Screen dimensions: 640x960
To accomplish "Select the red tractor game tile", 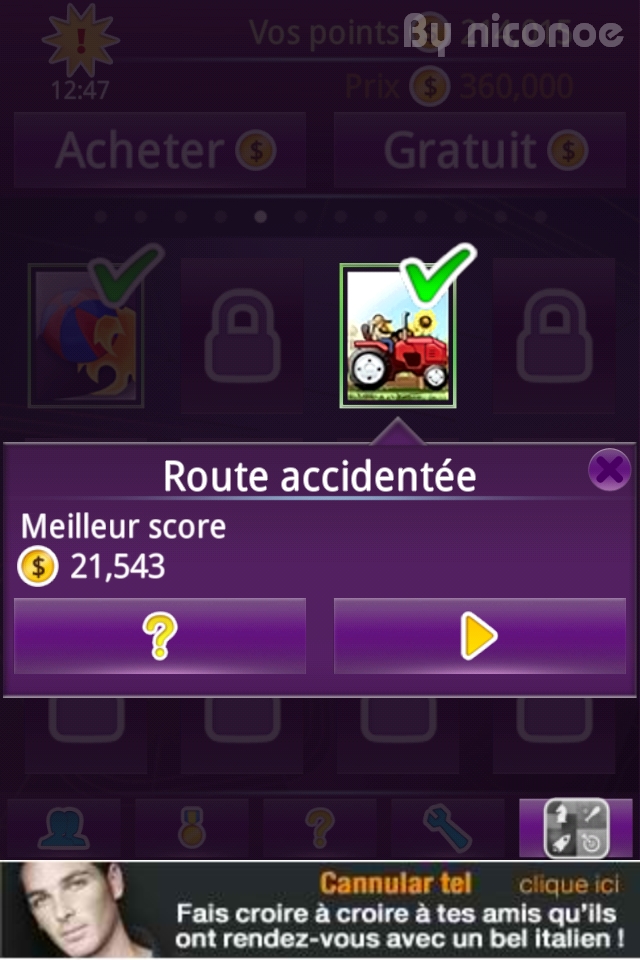I will point(397,335).
